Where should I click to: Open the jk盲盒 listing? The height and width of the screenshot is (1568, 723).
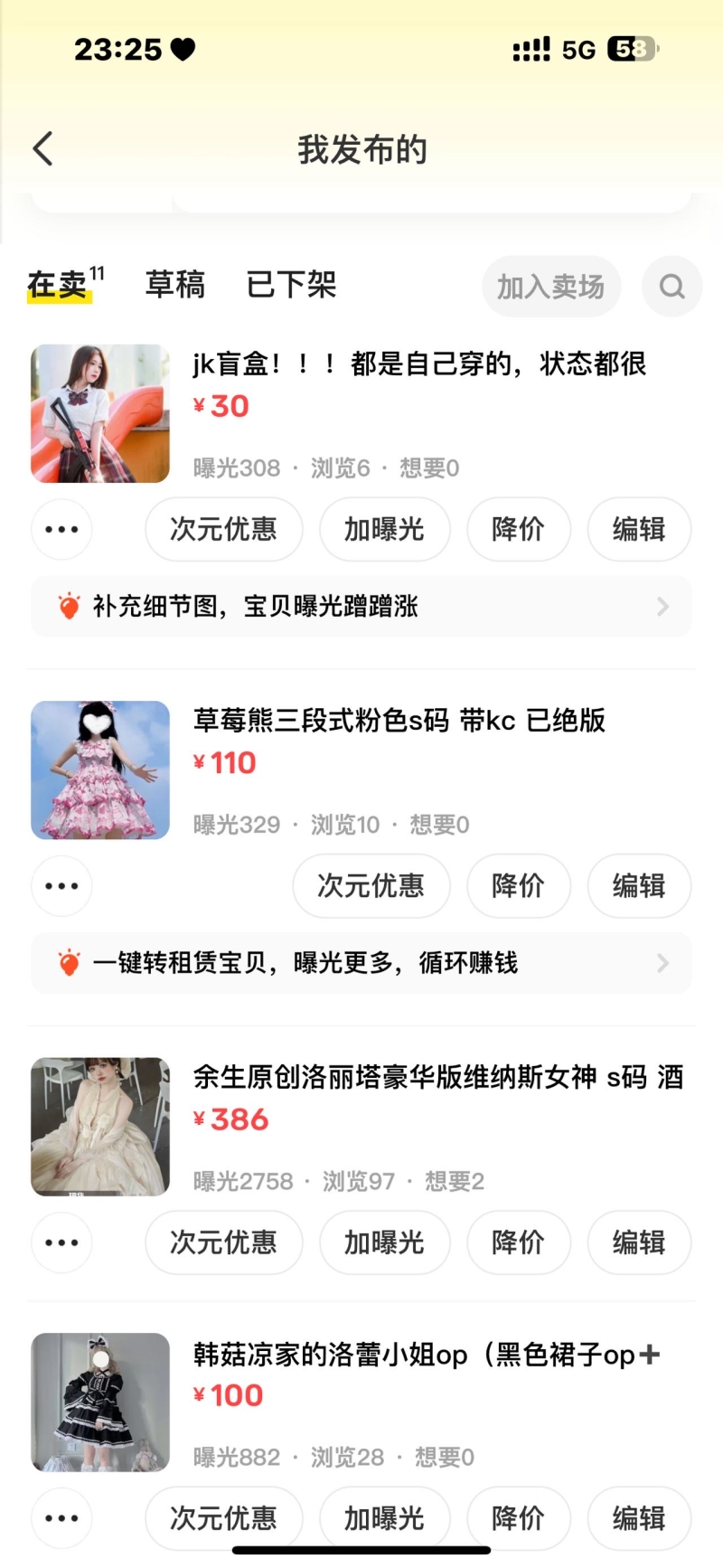(x=419, y=364)
